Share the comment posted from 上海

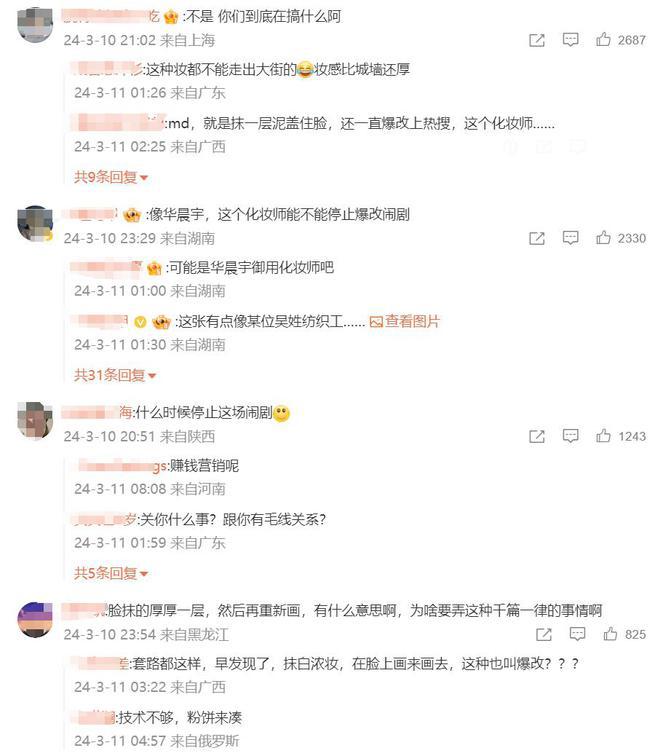537,40
